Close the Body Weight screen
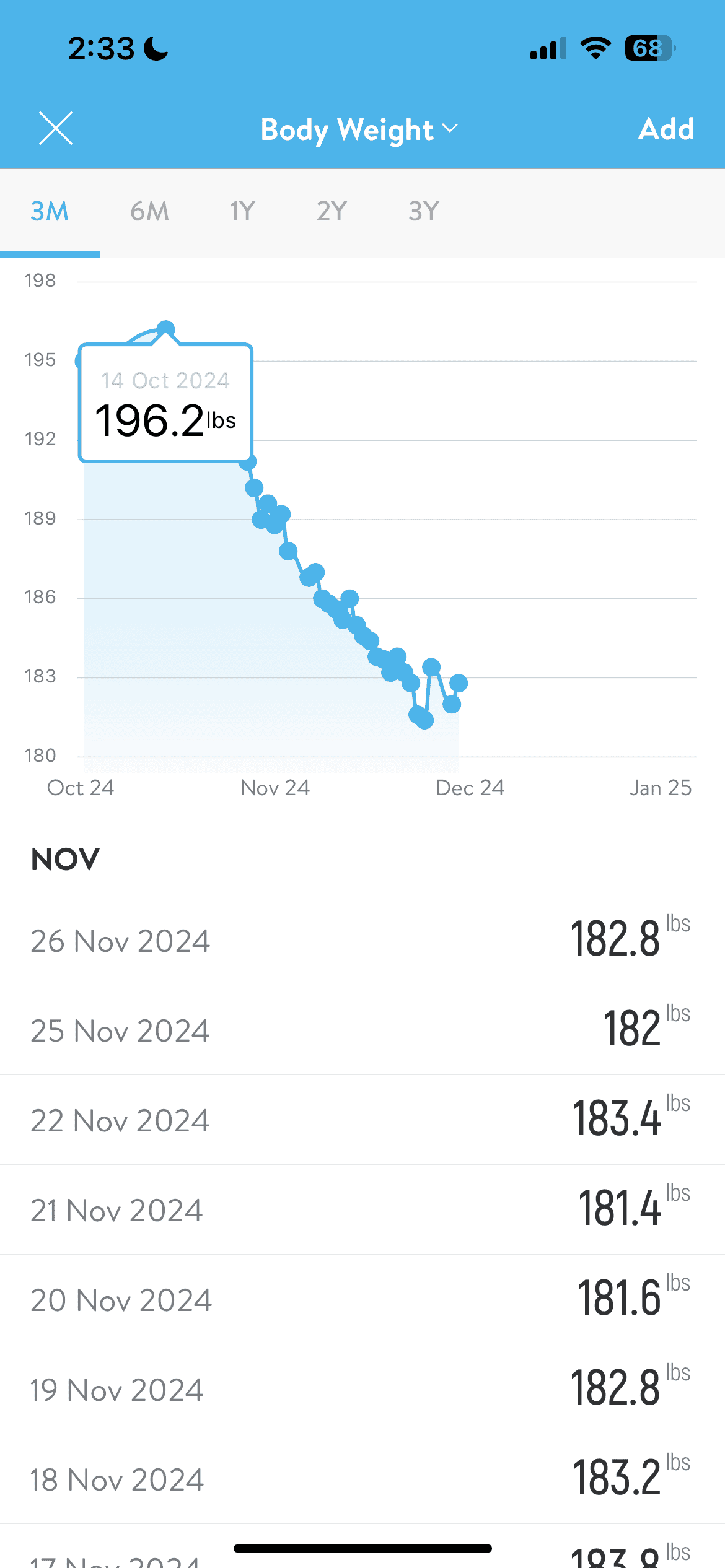725x1568 pixels. [56, 129]
